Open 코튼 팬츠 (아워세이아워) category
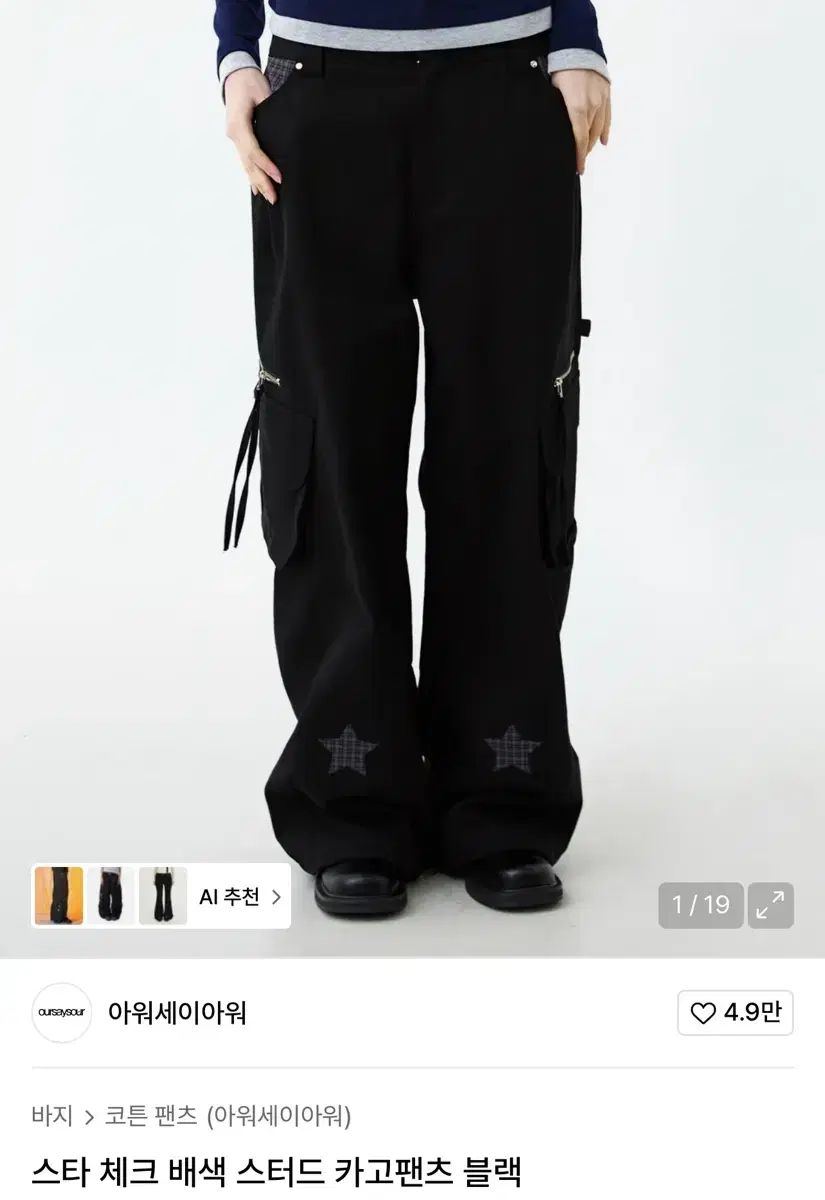 (x=228, y=1115)
